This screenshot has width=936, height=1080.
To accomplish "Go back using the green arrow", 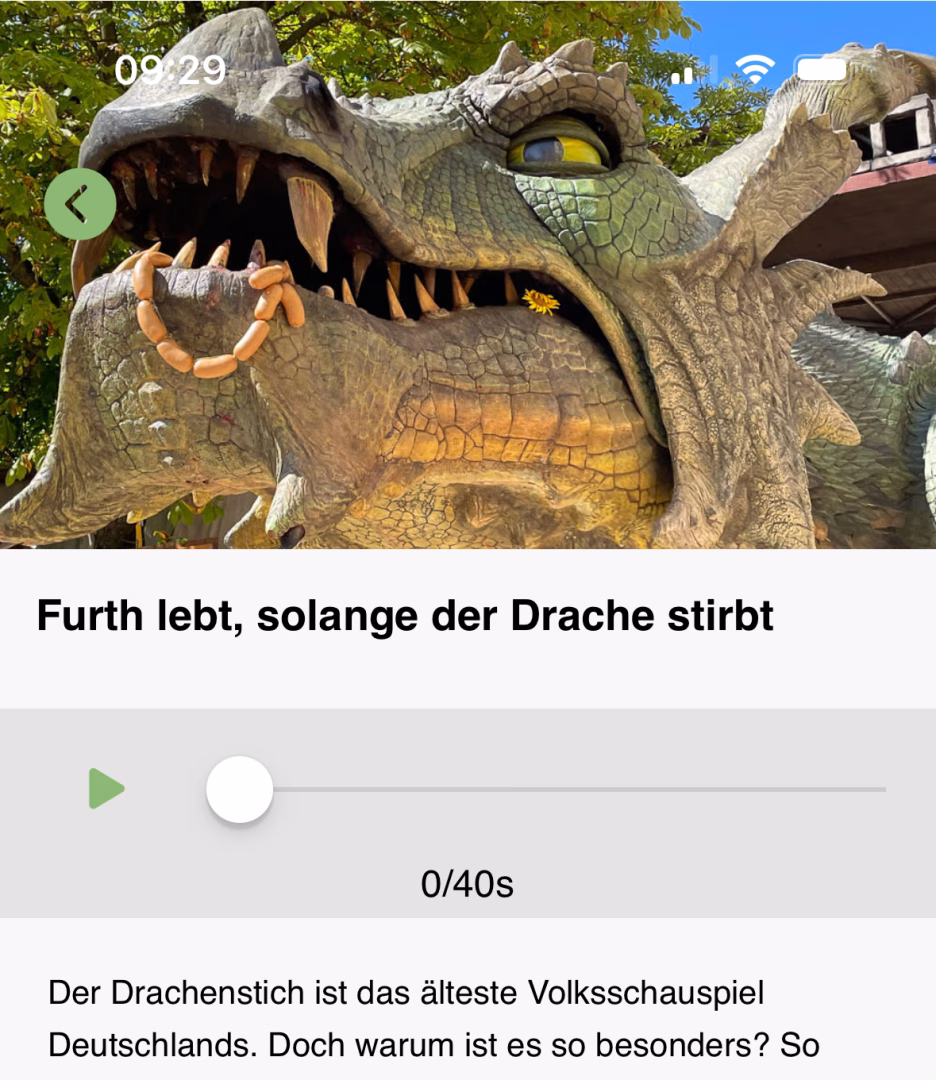I will (x=80, y=204).
